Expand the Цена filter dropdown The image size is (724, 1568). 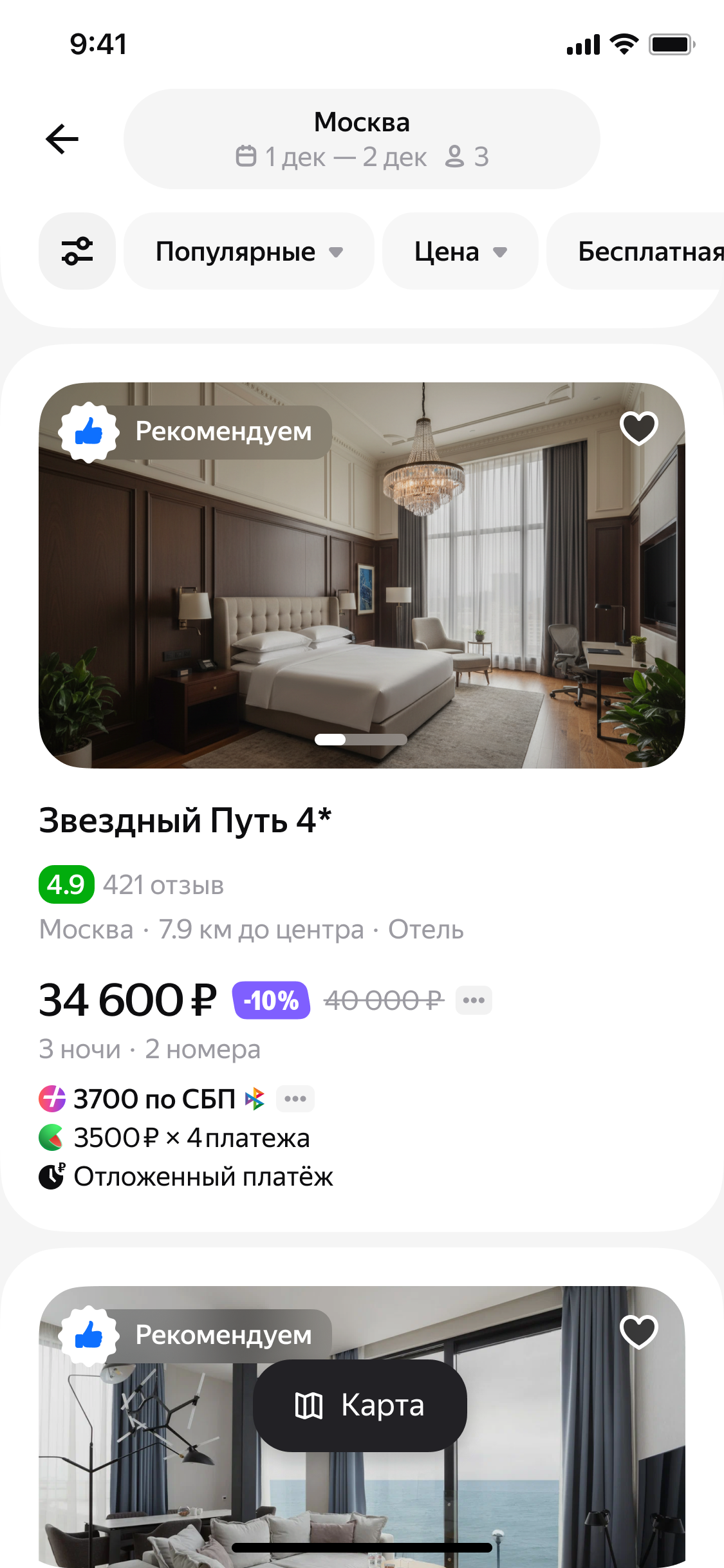[x=459, y=251]
